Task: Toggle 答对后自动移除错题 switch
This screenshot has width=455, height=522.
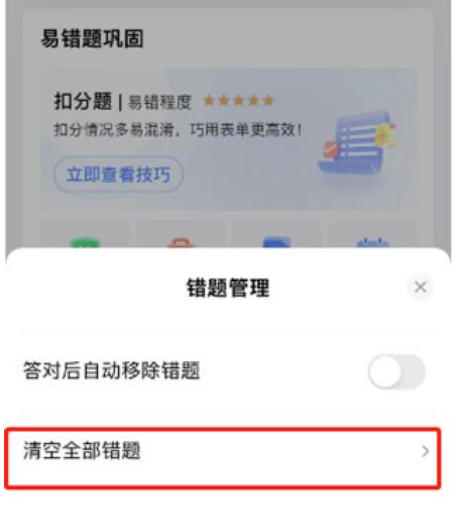Action: point(396,372)
